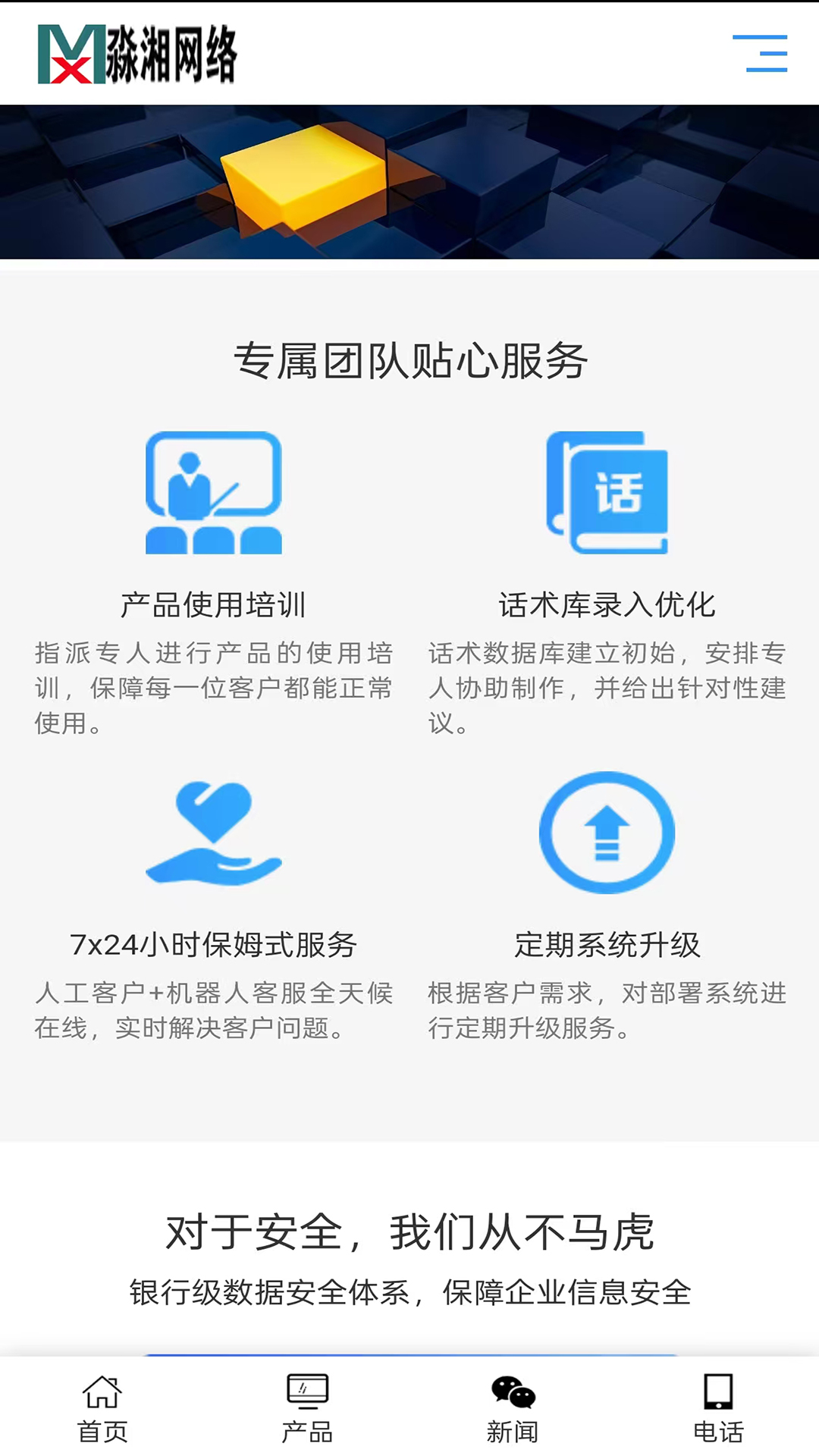This screenshot has width=819, height=1456.
Task: Open the 产品 section from bottom navigation
Action: 307,1429
